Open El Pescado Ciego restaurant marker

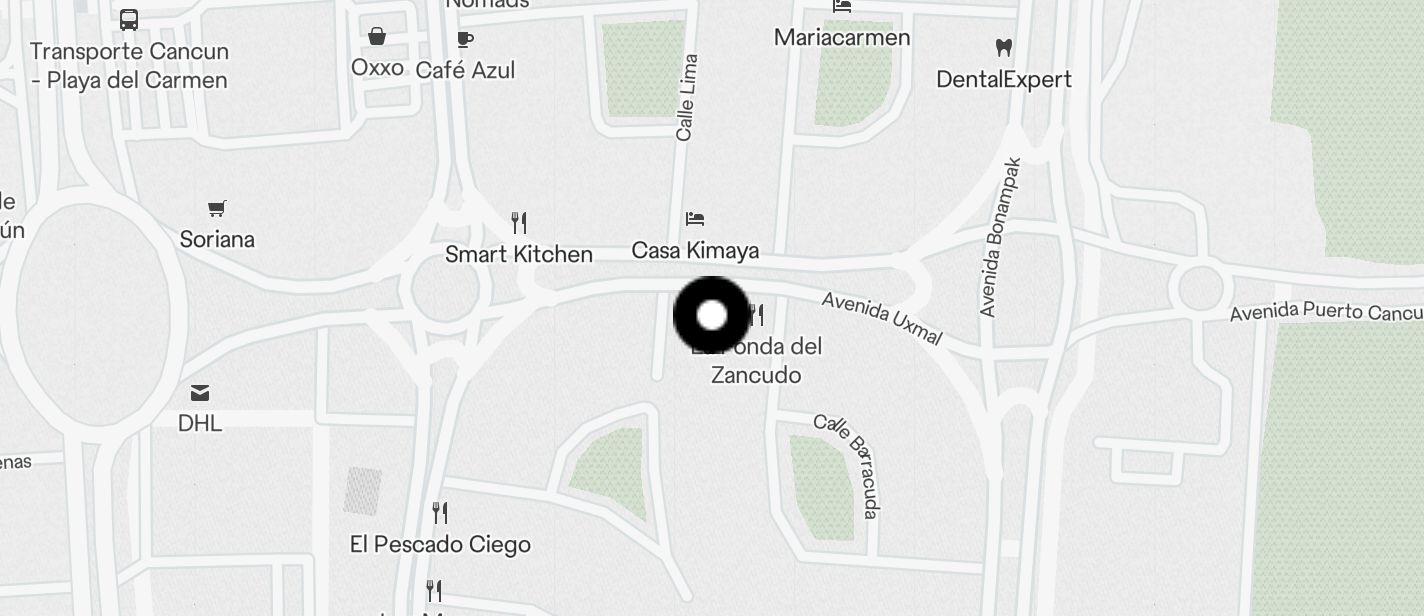coord(440,513)
